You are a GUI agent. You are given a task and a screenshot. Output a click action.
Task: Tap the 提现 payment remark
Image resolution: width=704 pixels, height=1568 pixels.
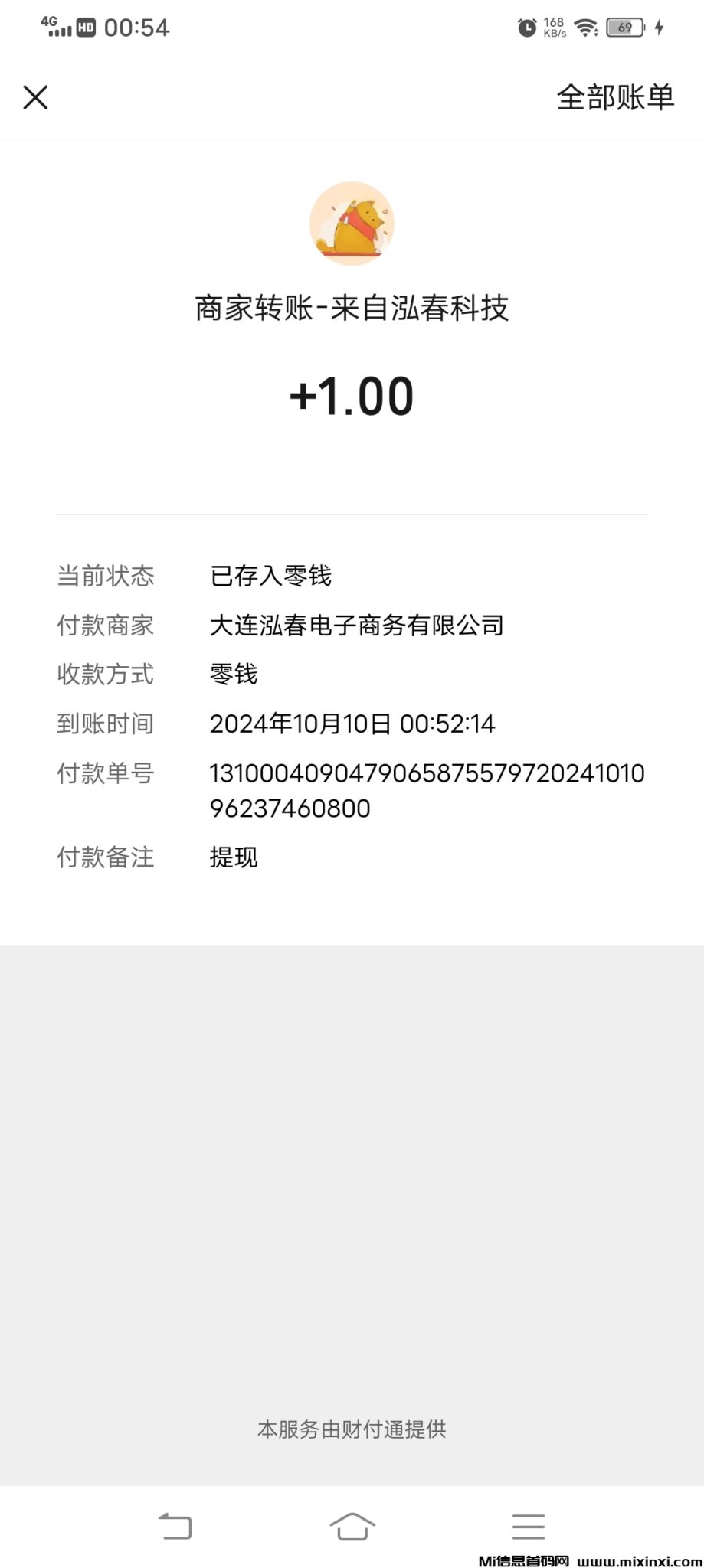[234, 857]
